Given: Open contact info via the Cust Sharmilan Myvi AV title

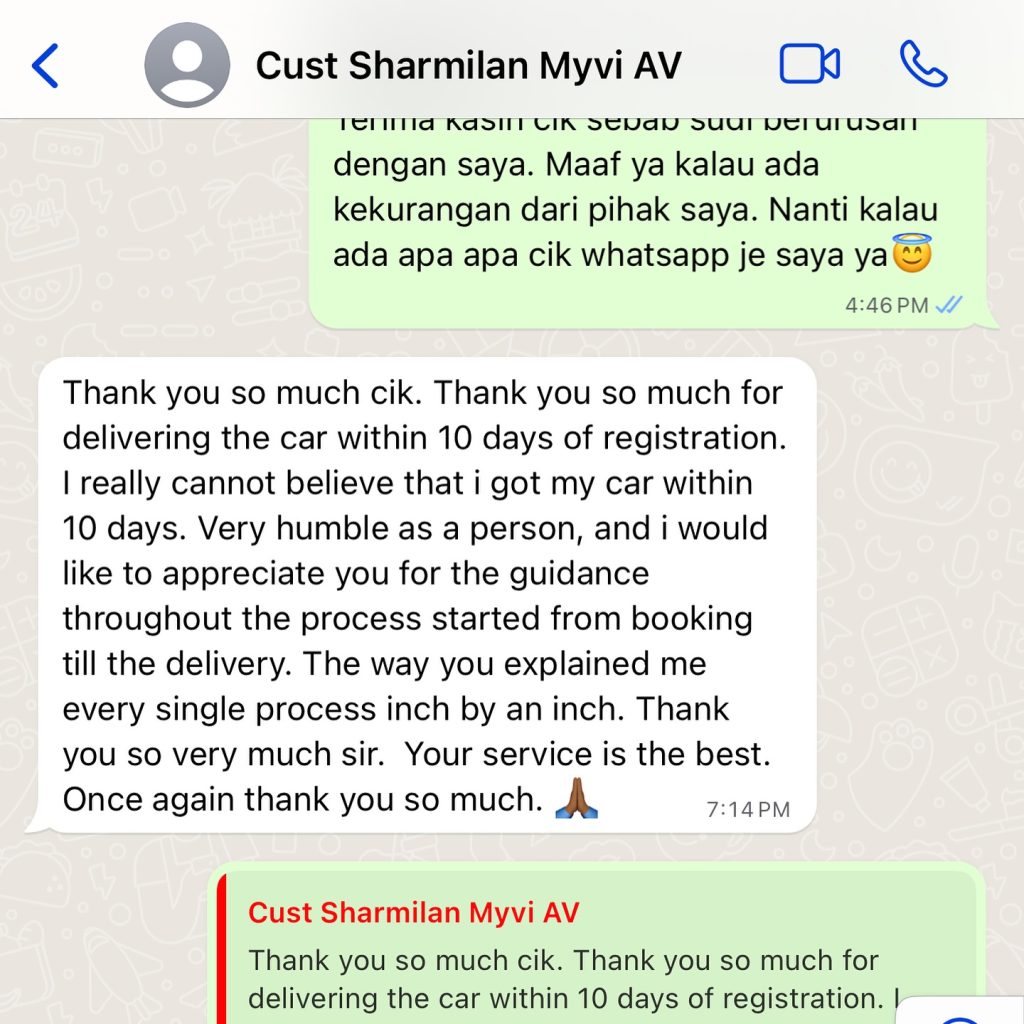Looking at the screenshot, I should [x=468, y=66].
